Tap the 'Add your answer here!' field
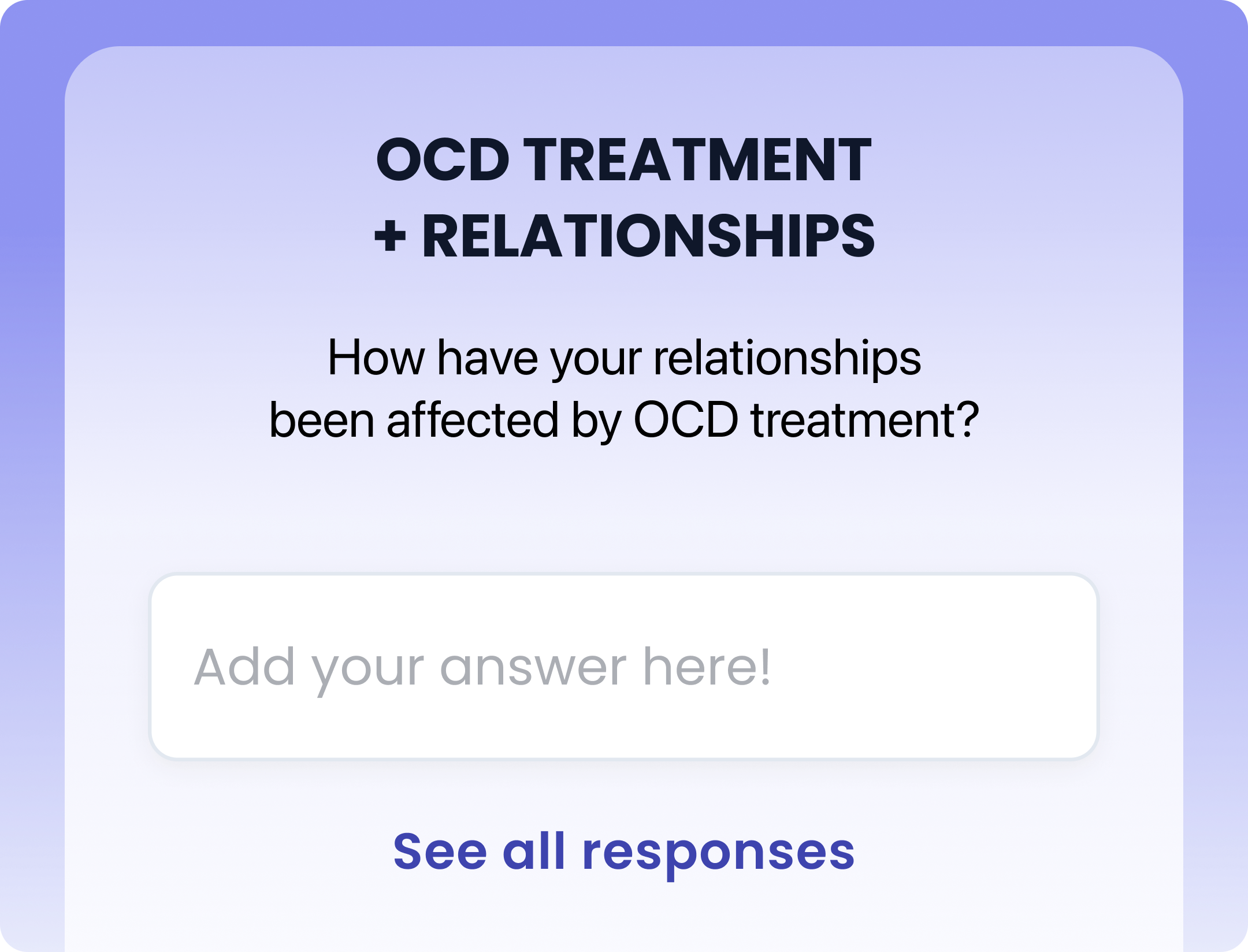Image resolution: width=1248 pixels, height=952 pixels. (623, 666)
